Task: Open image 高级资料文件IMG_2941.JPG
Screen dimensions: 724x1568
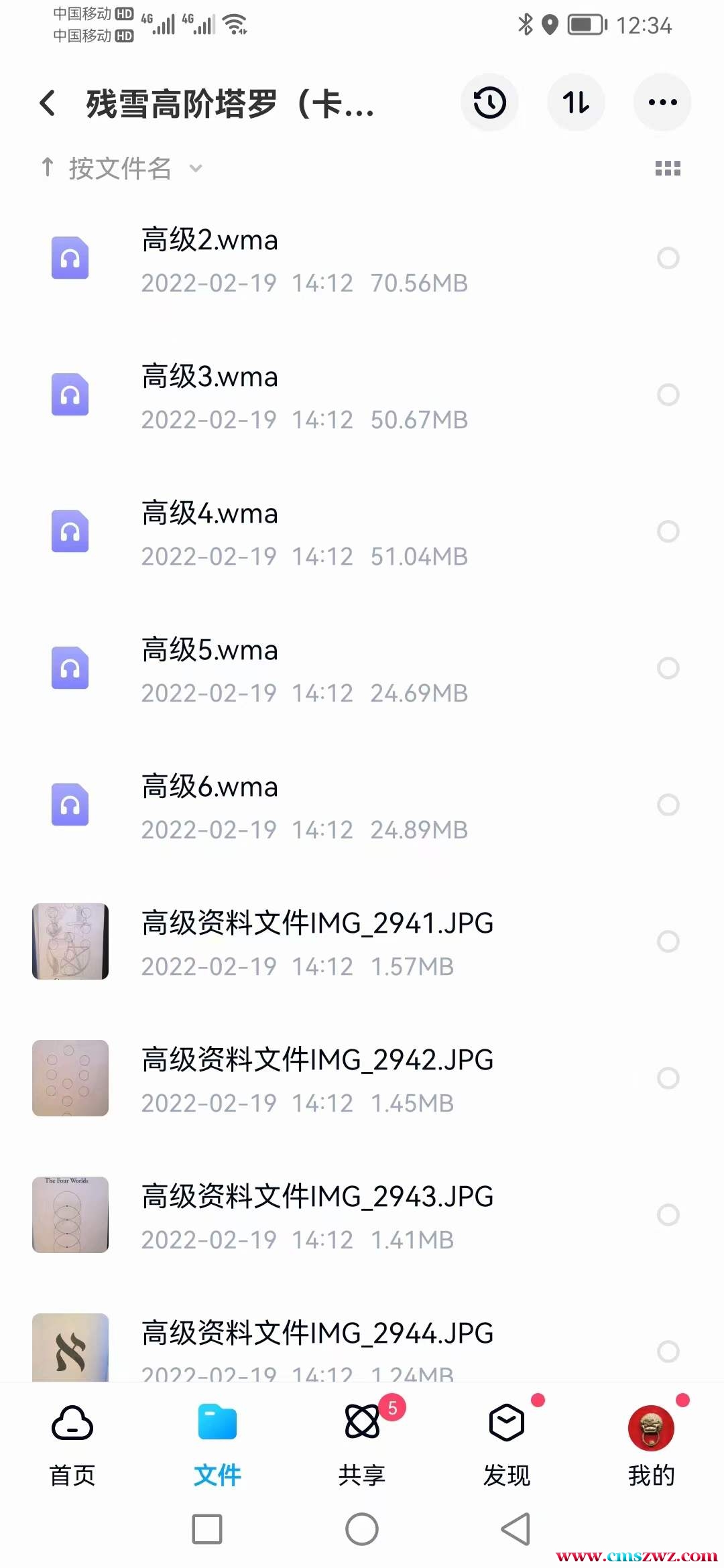Action: [x=316, y=941]
